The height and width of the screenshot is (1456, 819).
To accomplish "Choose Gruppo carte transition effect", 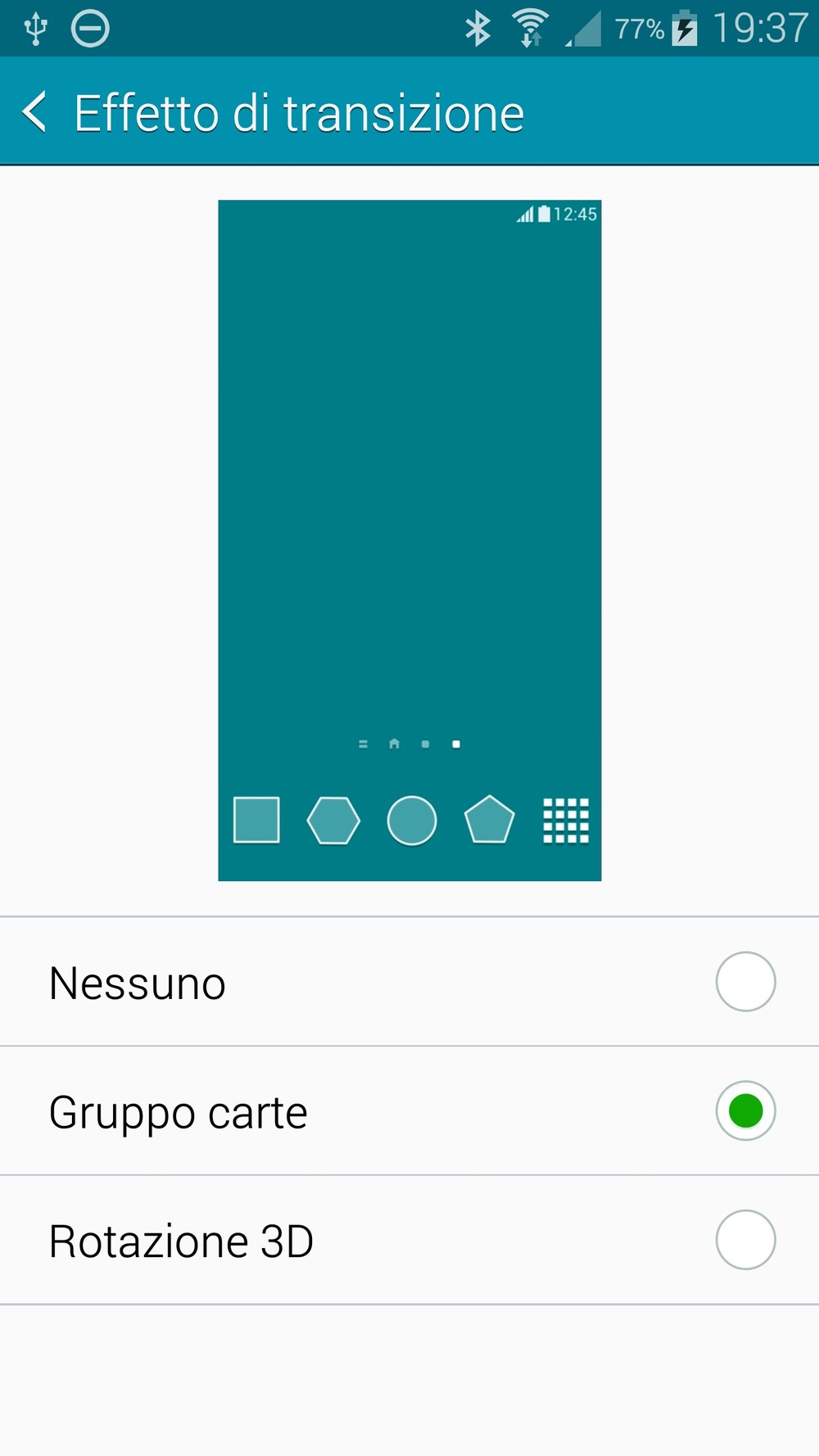I will click(x=409, y=1110).
